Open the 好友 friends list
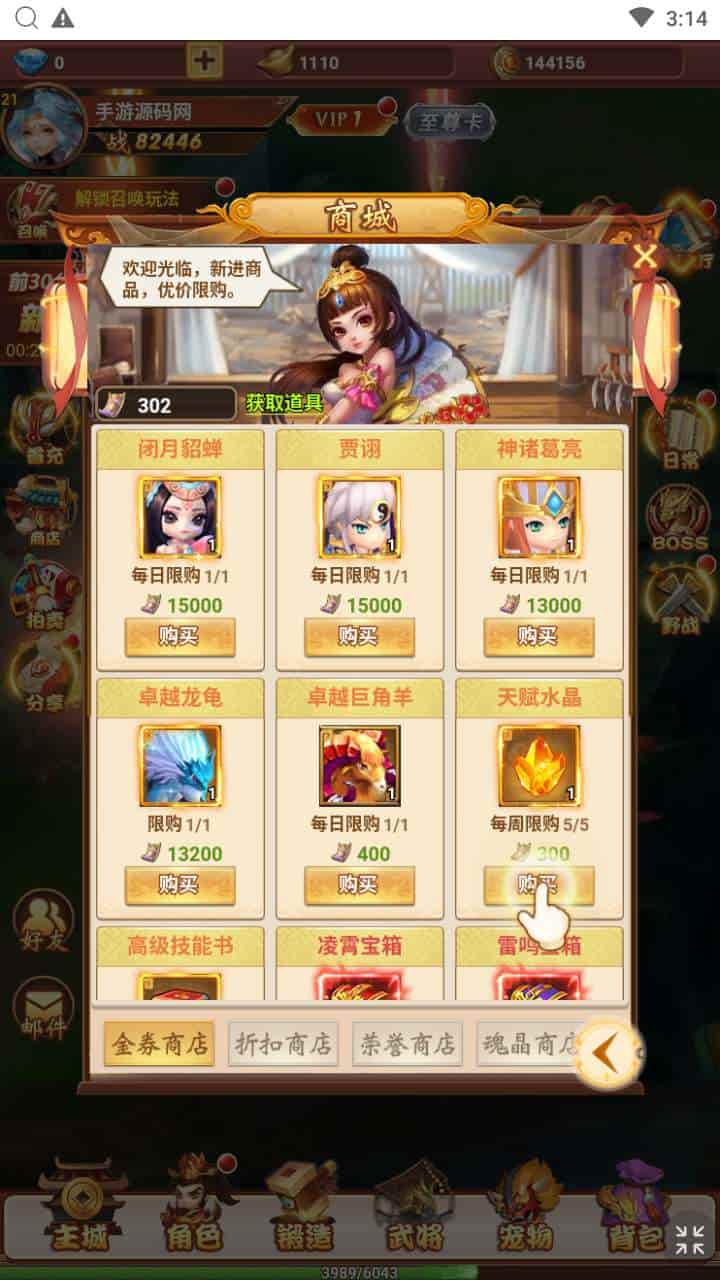 43,920
